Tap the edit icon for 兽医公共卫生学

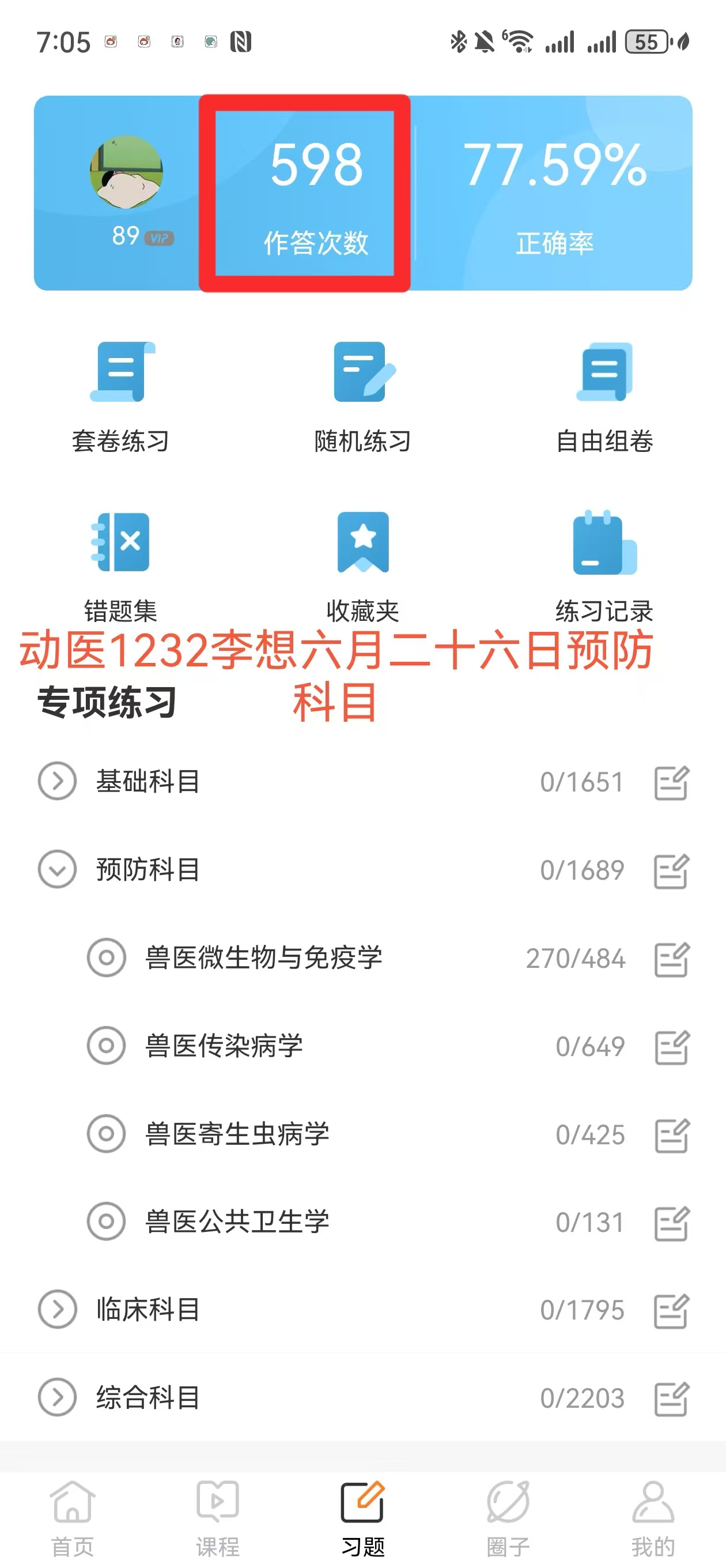coord(672,1222)
